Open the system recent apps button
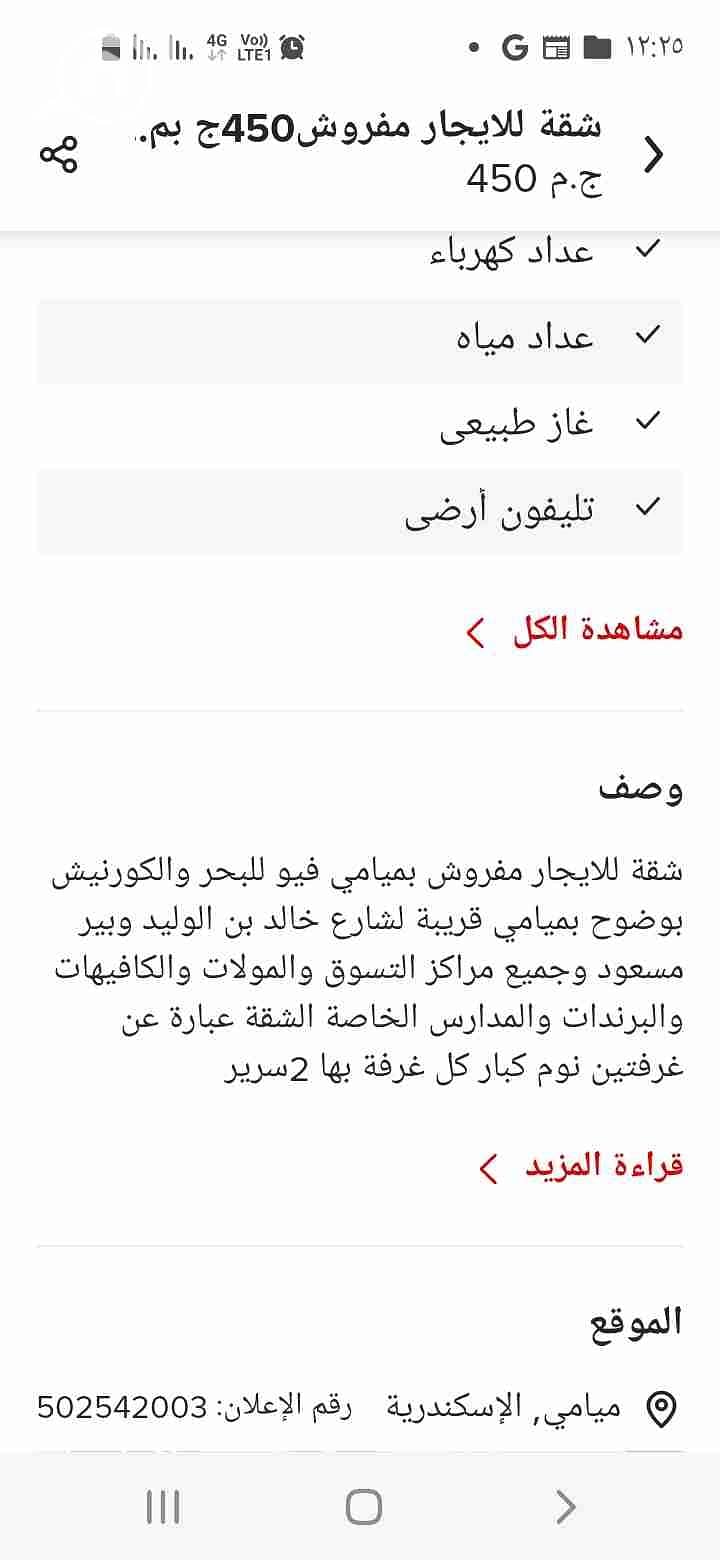The width and height of the screenshot is (720, 1560). pyautogui.click(x=162, y=1506)
